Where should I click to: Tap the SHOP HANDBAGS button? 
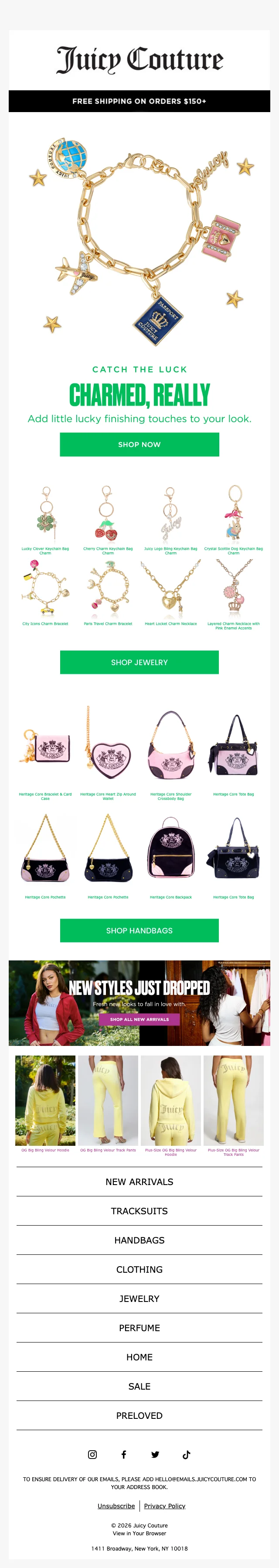pyautogui.click(x=139, y=930)
